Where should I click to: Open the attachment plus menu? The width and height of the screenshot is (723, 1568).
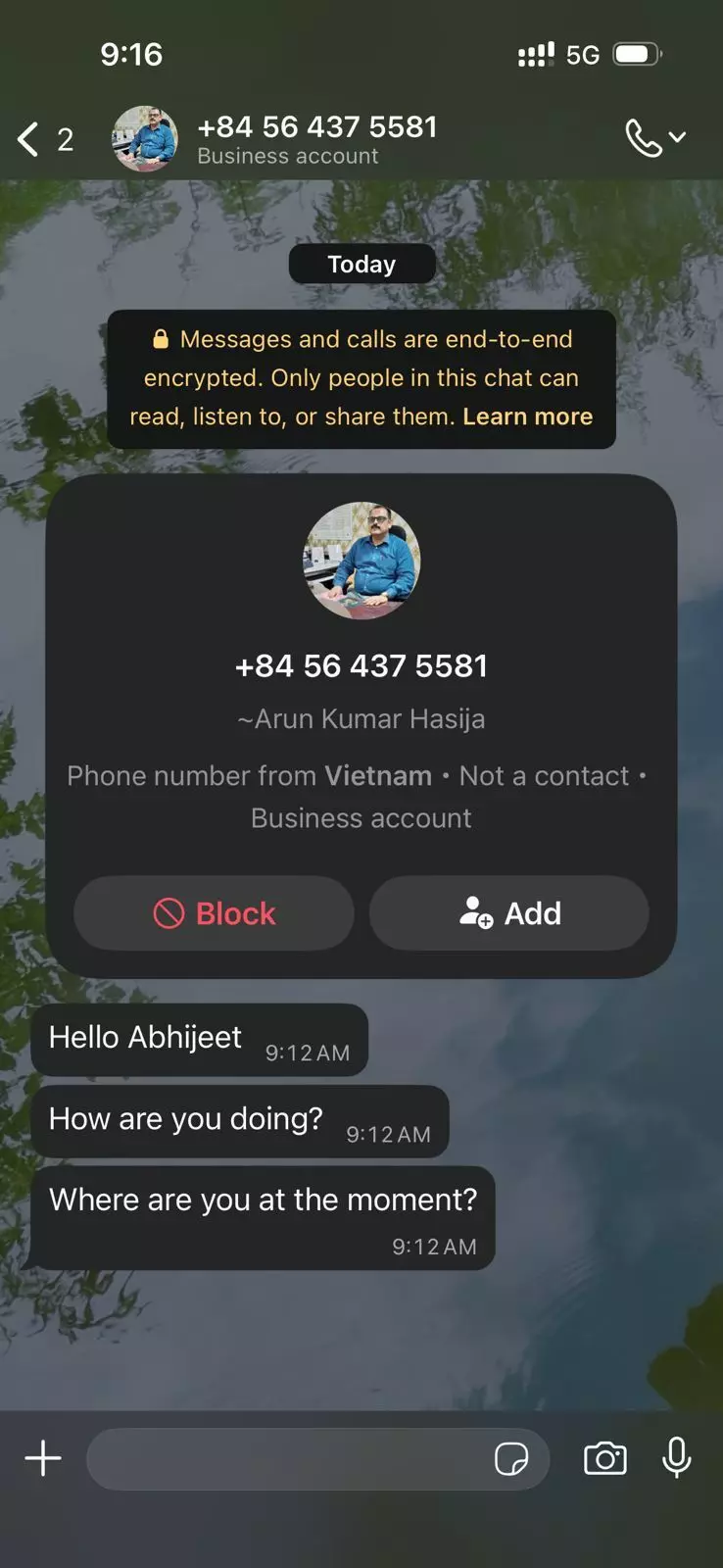(x=43, y=1458)
